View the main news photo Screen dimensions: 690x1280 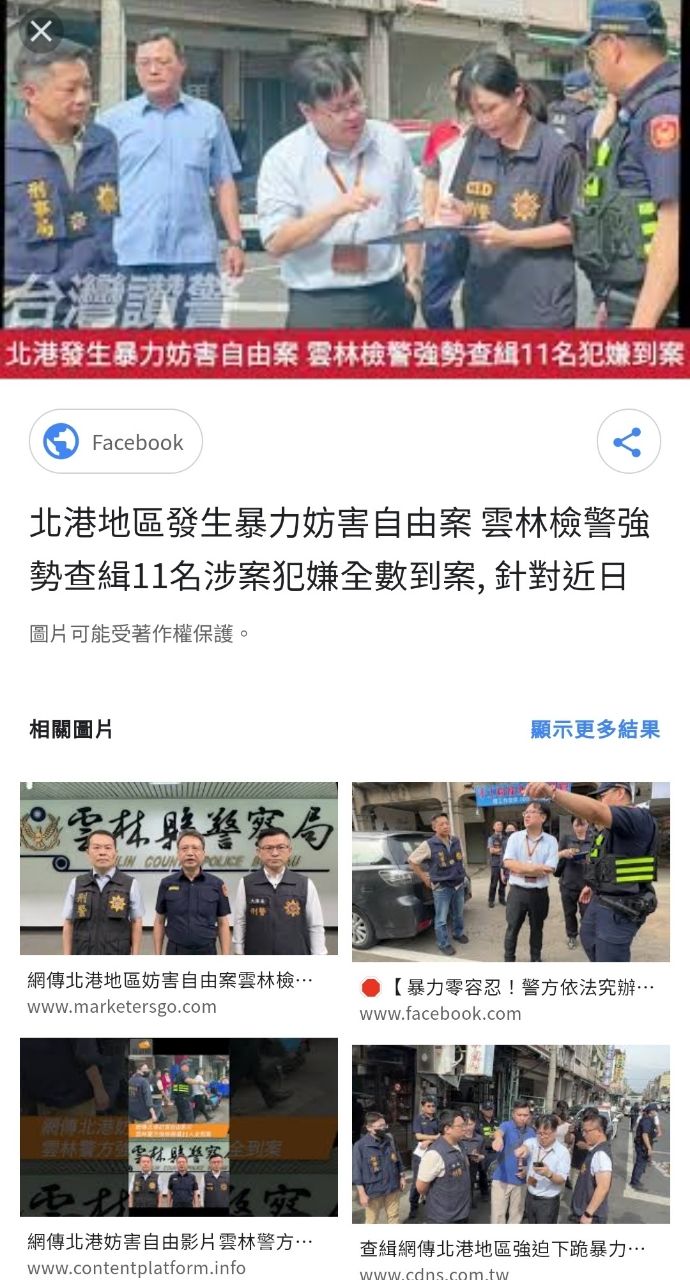coord(345,190)
